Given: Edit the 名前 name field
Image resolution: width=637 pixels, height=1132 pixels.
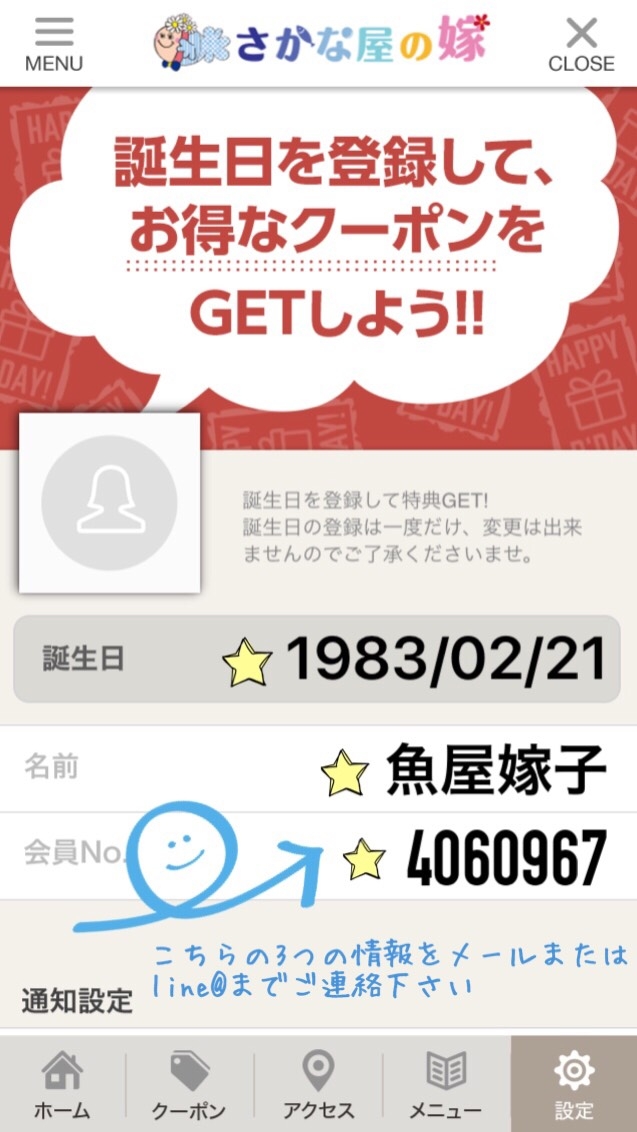Looking at the screenshot, I should coord(318,769).
